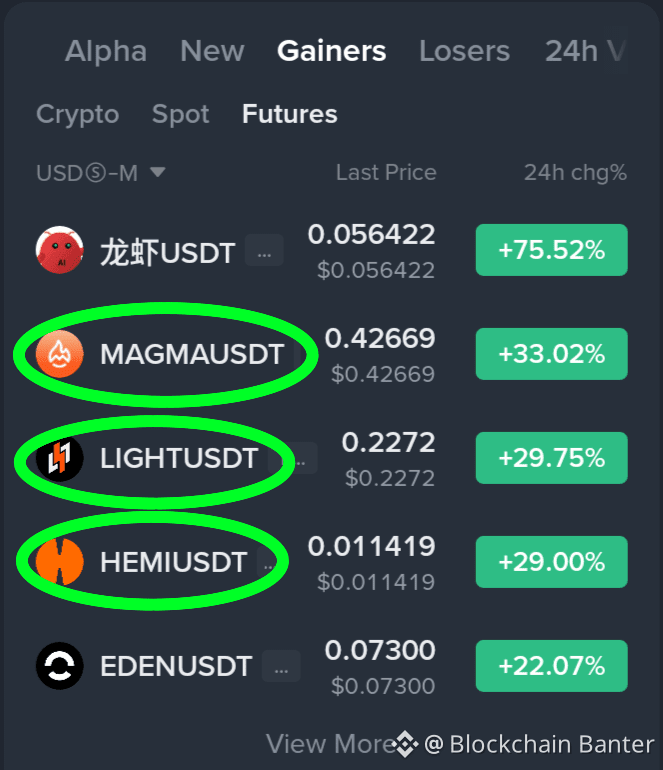663x770 pixels.
Task: Open the EDENUSDT futures row
Action: (x=332, y=666)
